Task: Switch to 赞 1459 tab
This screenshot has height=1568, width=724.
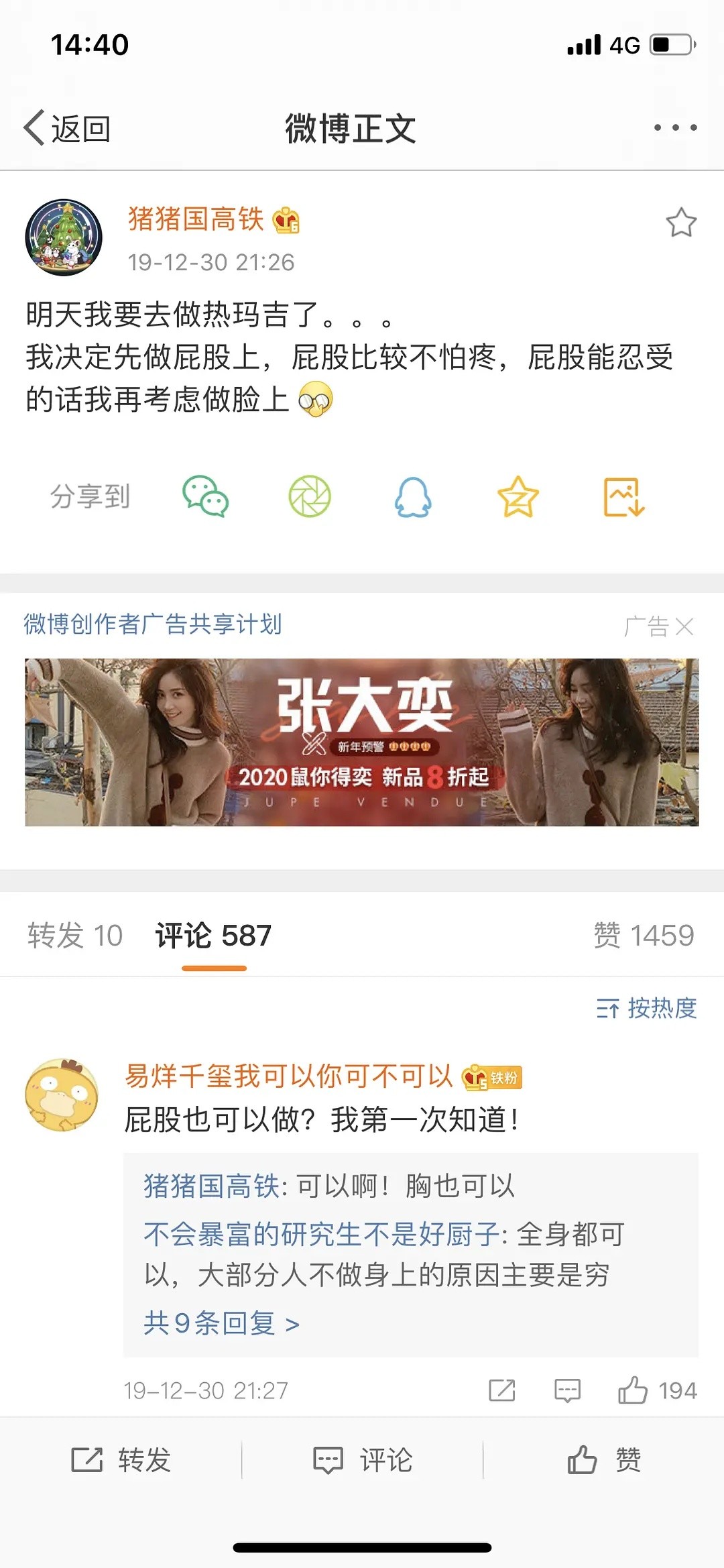Action: tap(644, 936)
